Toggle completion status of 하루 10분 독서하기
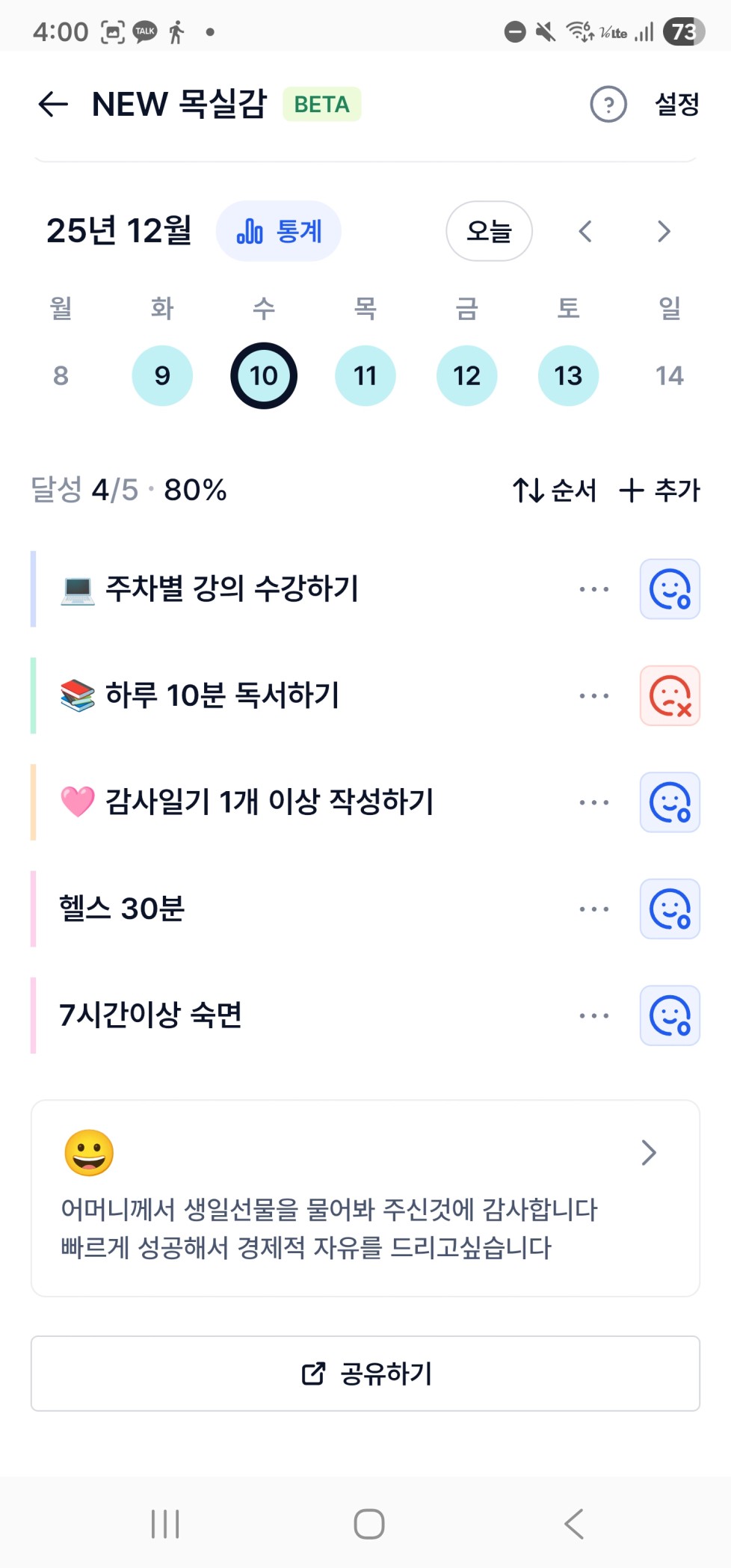The width and height of the screenshot is (731, 1568). click(670, 696)
